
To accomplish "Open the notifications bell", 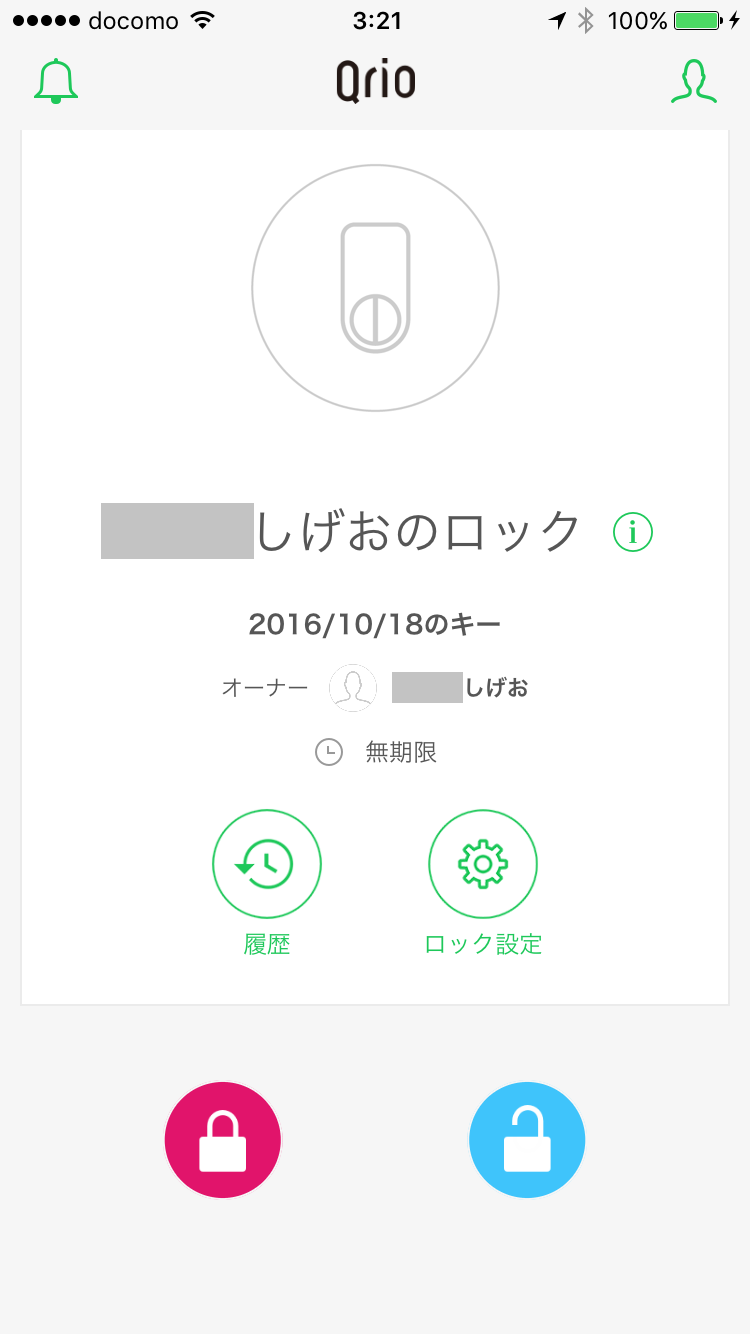I will tap(56, 82).
